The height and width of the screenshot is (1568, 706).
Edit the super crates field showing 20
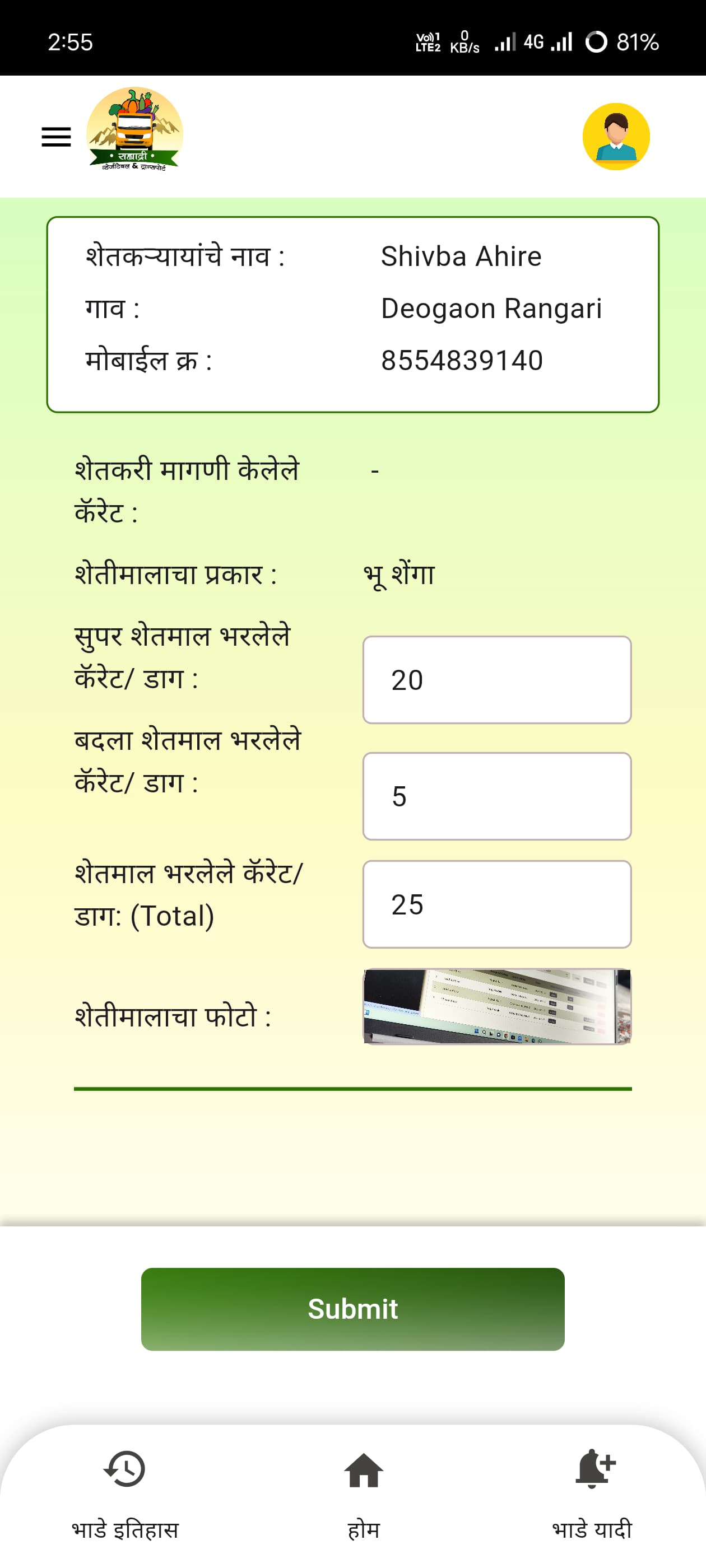coord(496,680)
